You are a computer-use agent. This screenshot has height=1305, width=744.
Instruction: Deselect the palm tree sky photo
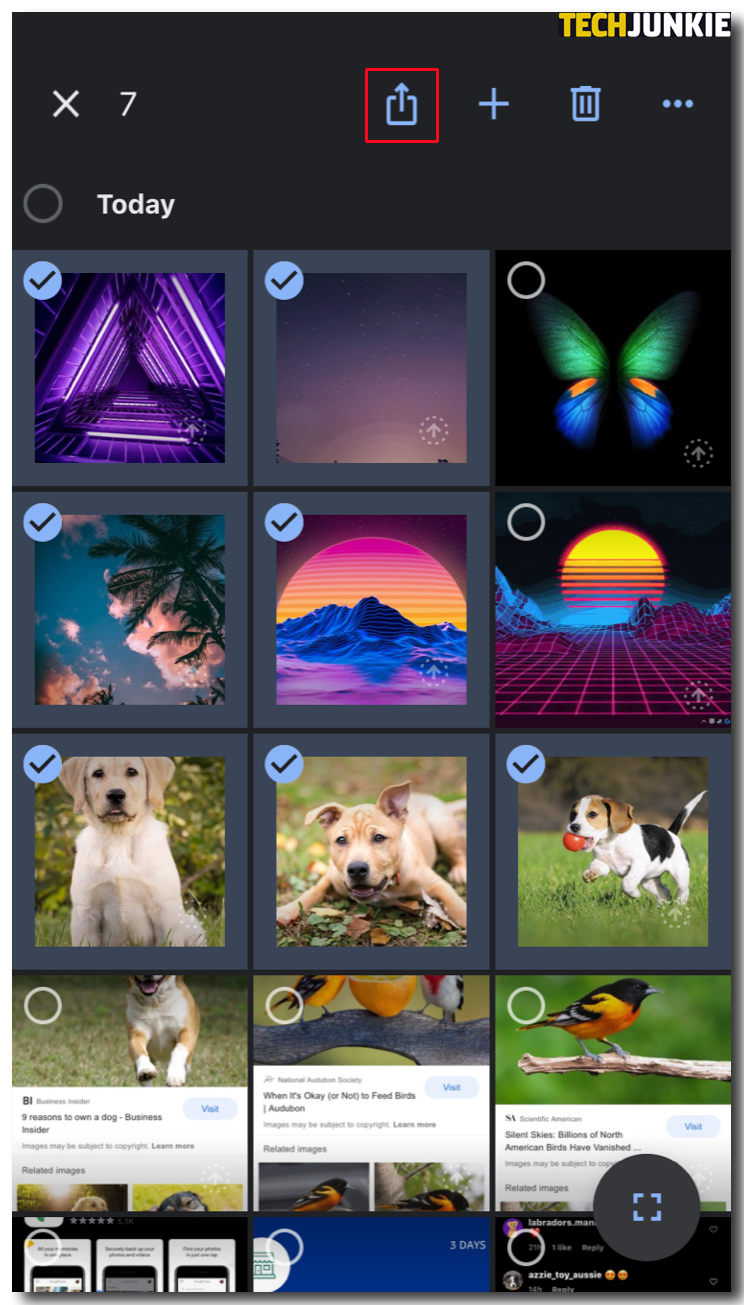[43, 522]
